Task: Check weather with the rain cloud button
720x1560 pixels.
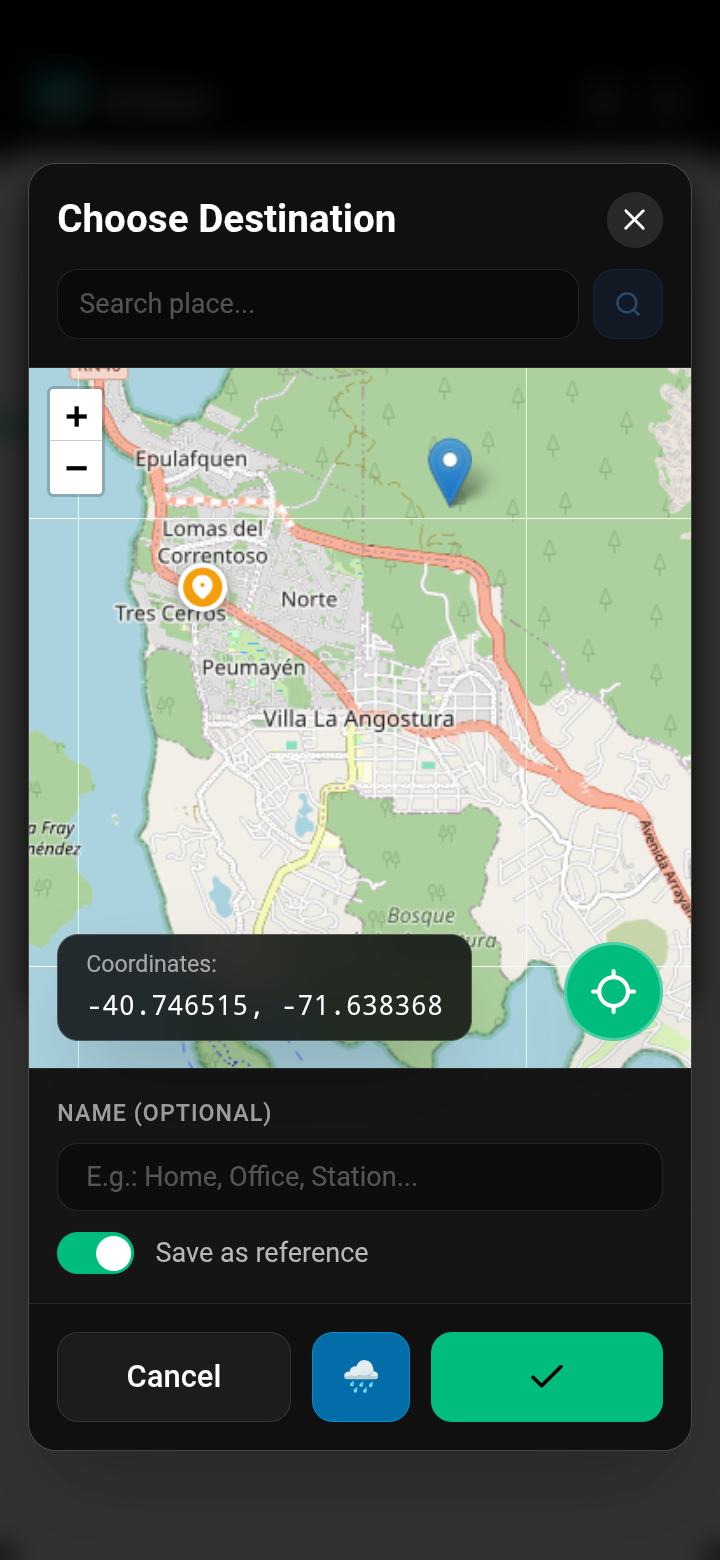Action: 361,1377
